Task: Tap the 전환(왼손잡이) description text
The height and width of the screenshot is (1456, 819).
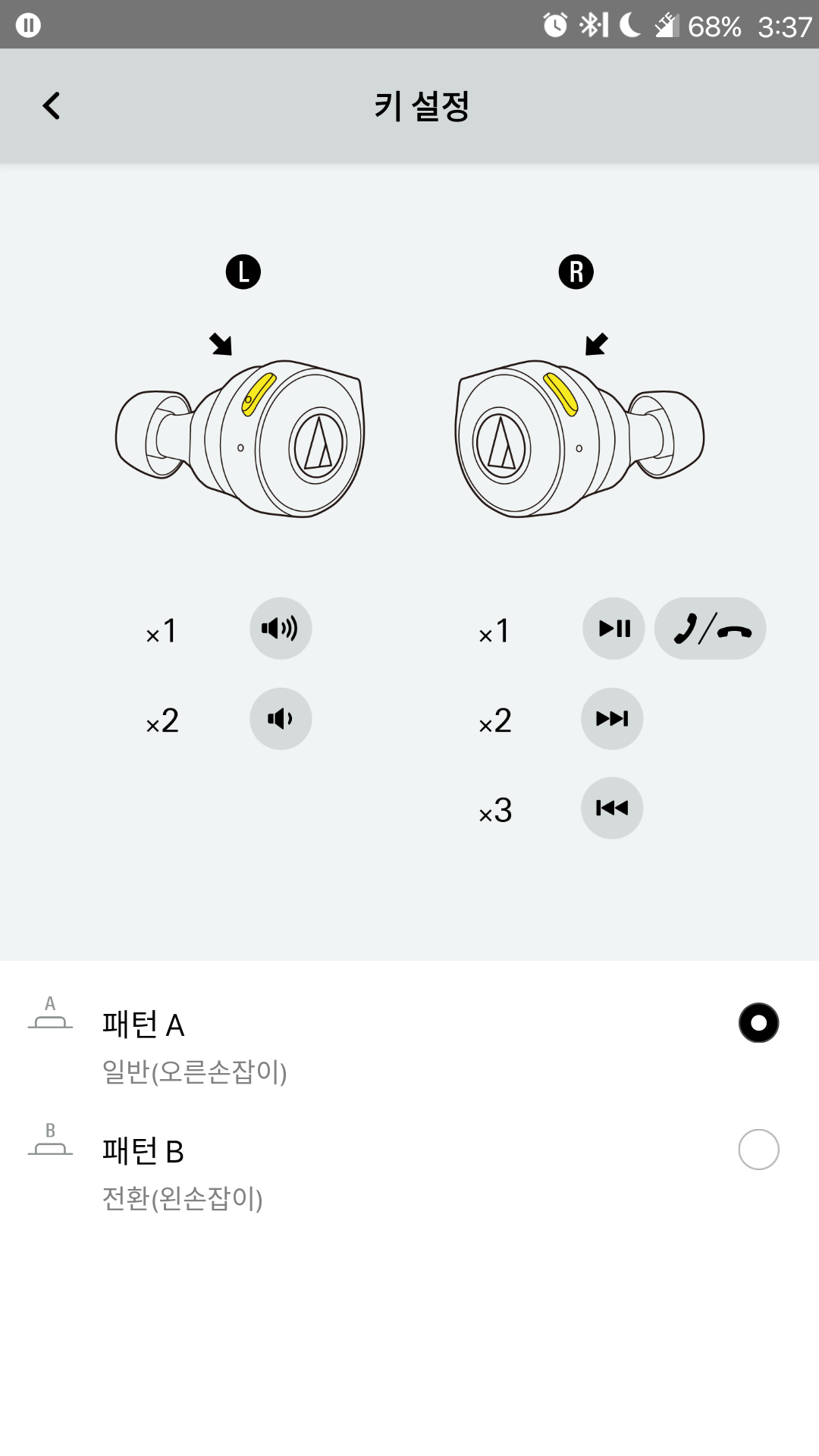Action: coord(183,1200)
